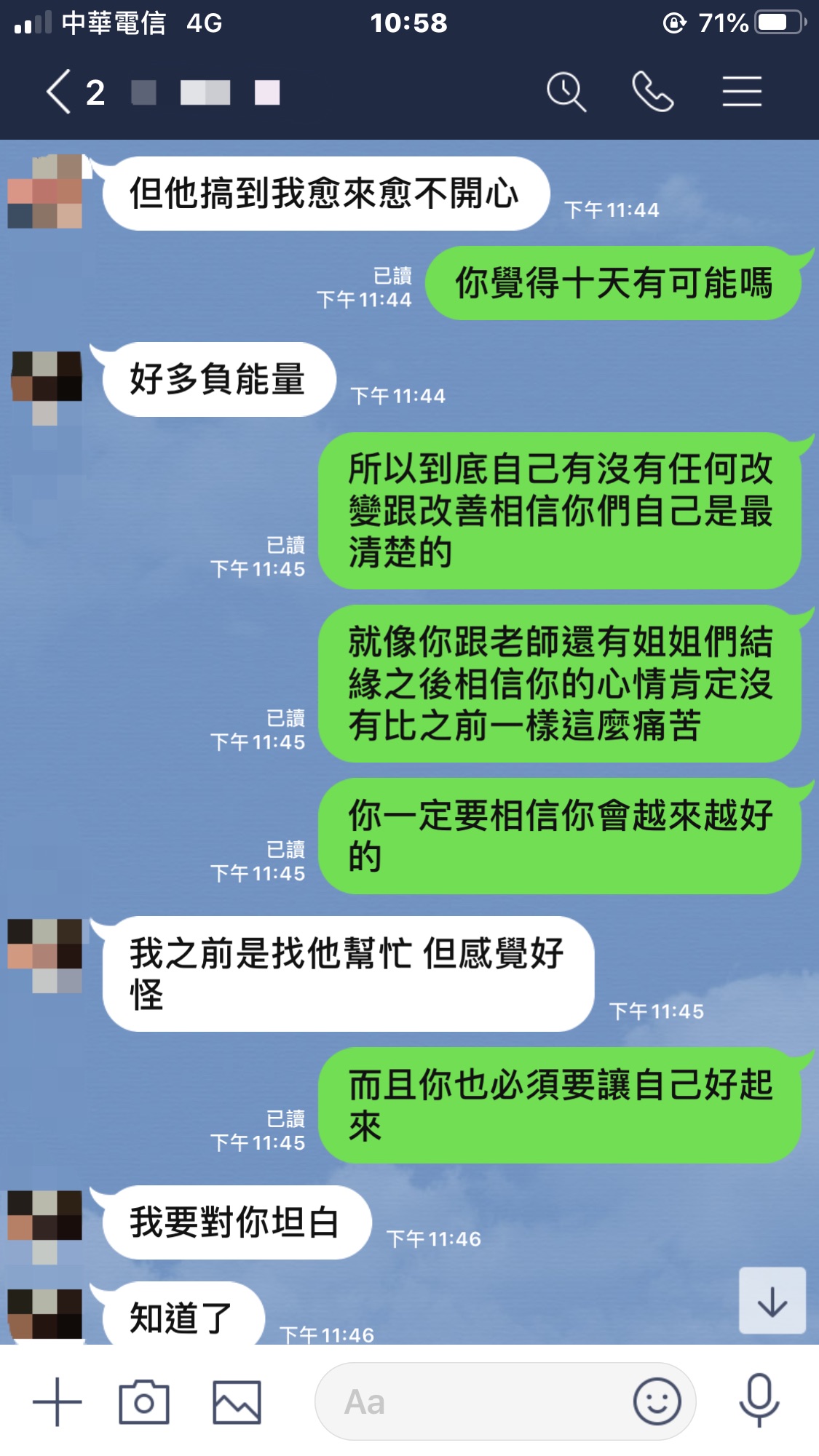Jump to the latest messages

772,1301
